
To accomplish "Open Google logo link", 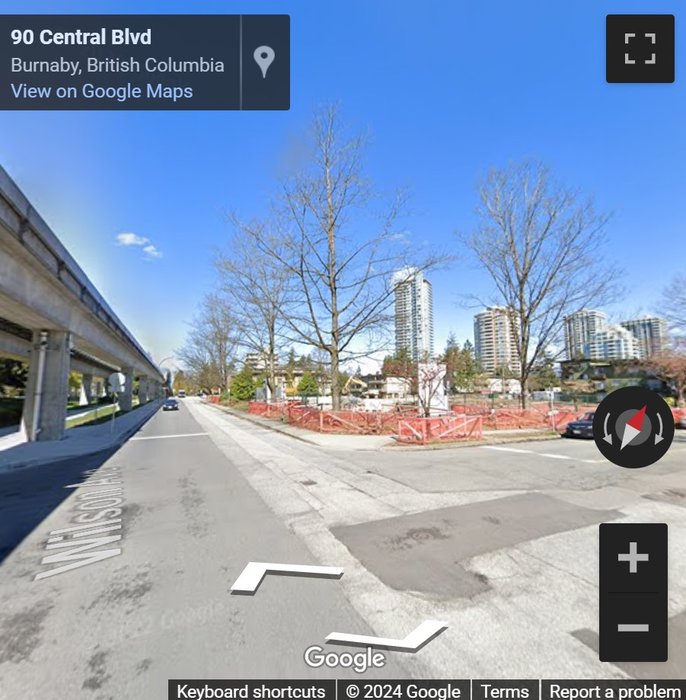I will tap(344, 658).
